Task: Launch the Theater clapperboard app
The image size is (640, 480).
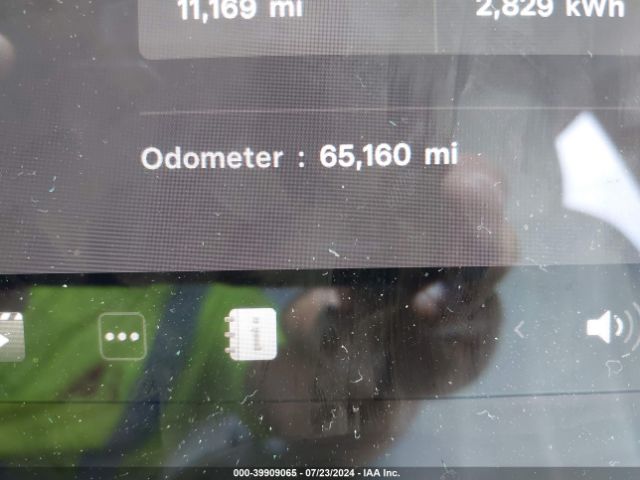Action: pos(10,337)
